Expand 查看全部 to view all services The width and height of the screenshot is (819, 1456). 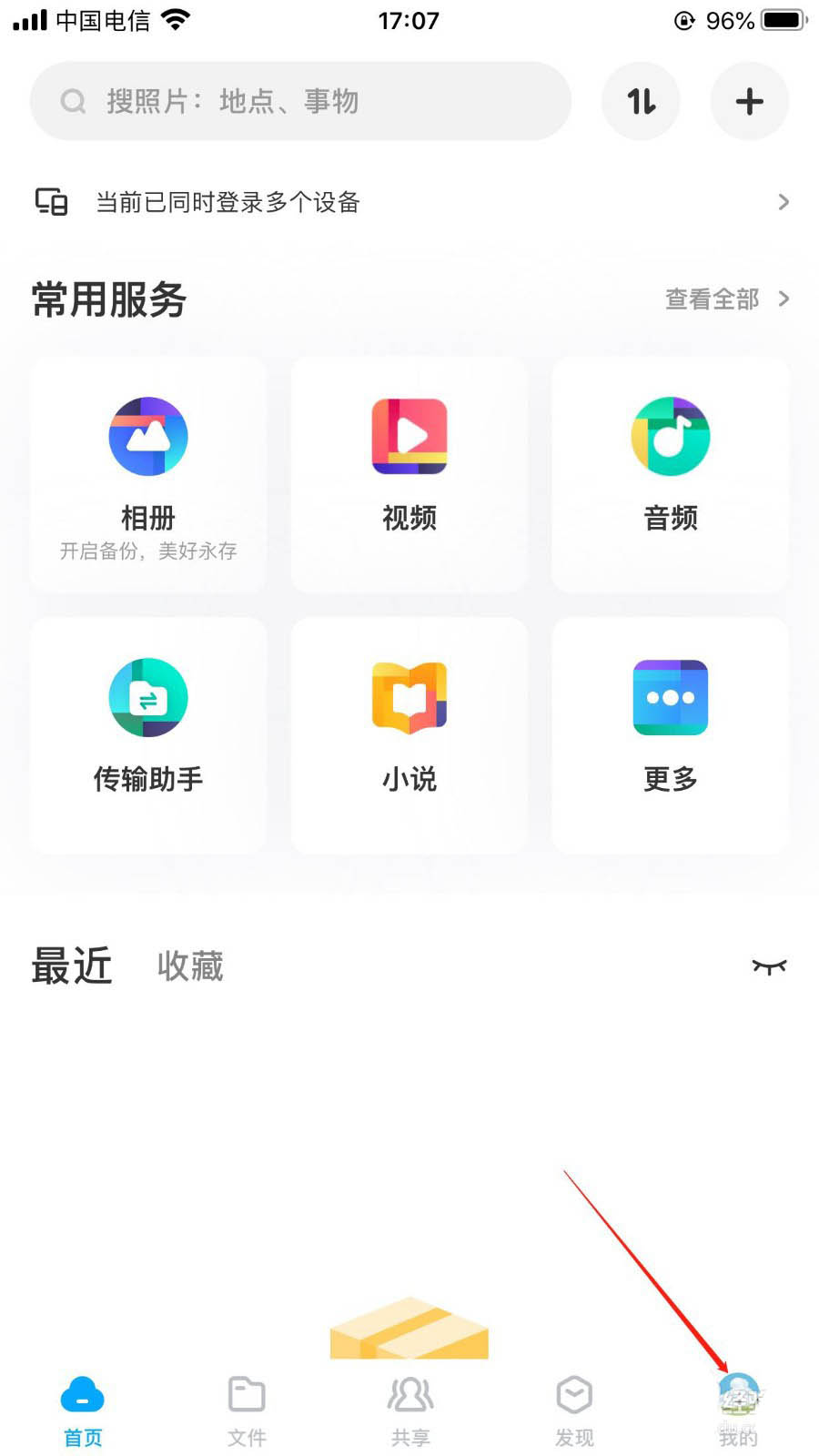723,298
